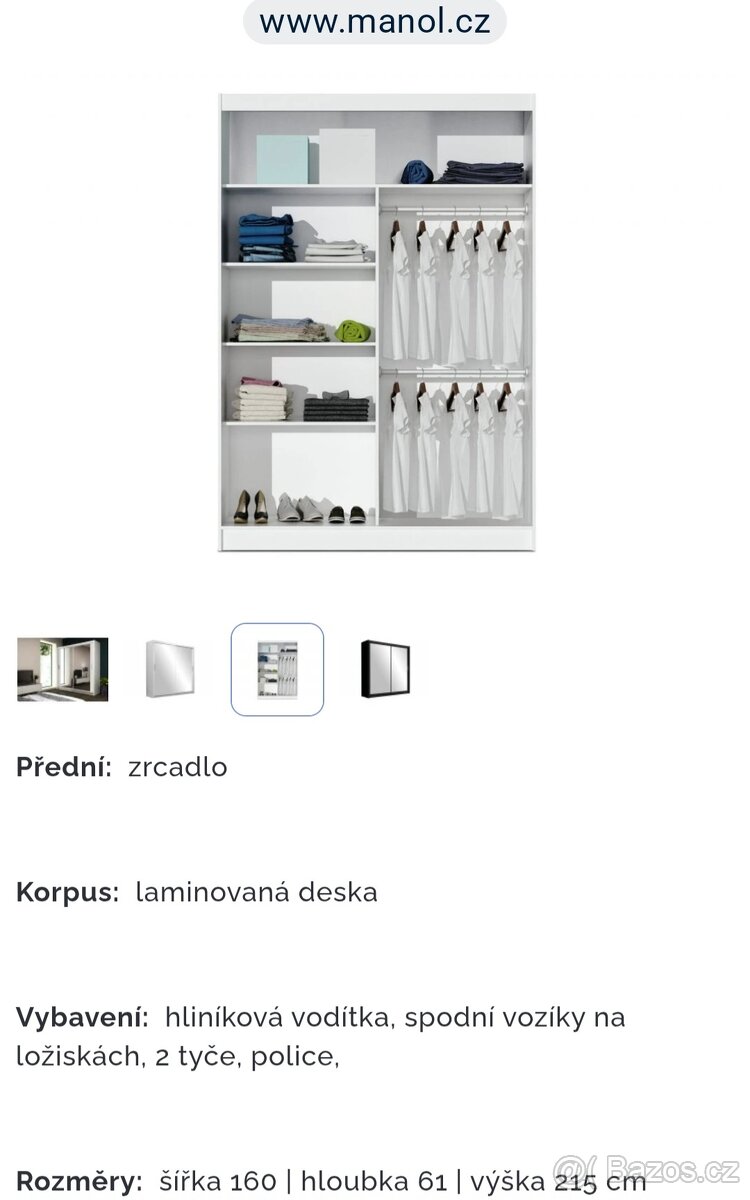Image resolution: width=750 pixels, height=1200 pixels.
Task: Click the highlighted open-wardrobe interior thumbnail
Action: click(277, 668)
